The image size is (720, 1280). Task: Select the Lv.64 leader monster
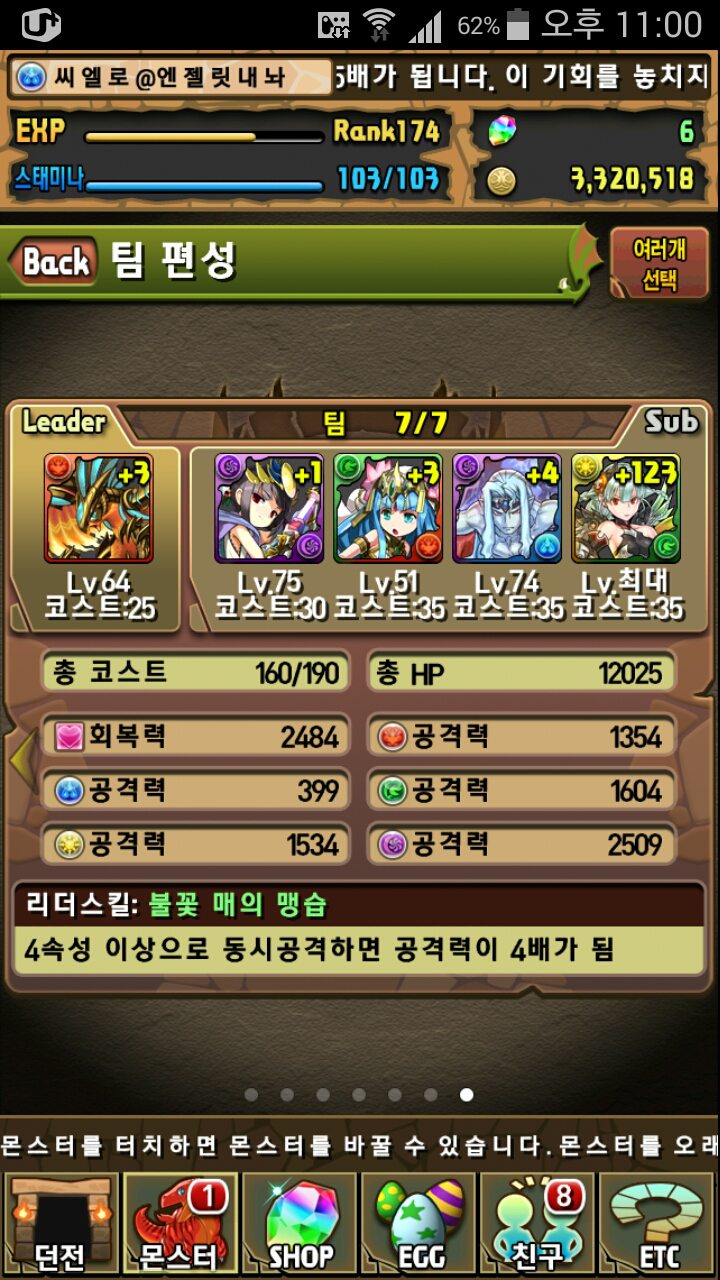(99, 509)
